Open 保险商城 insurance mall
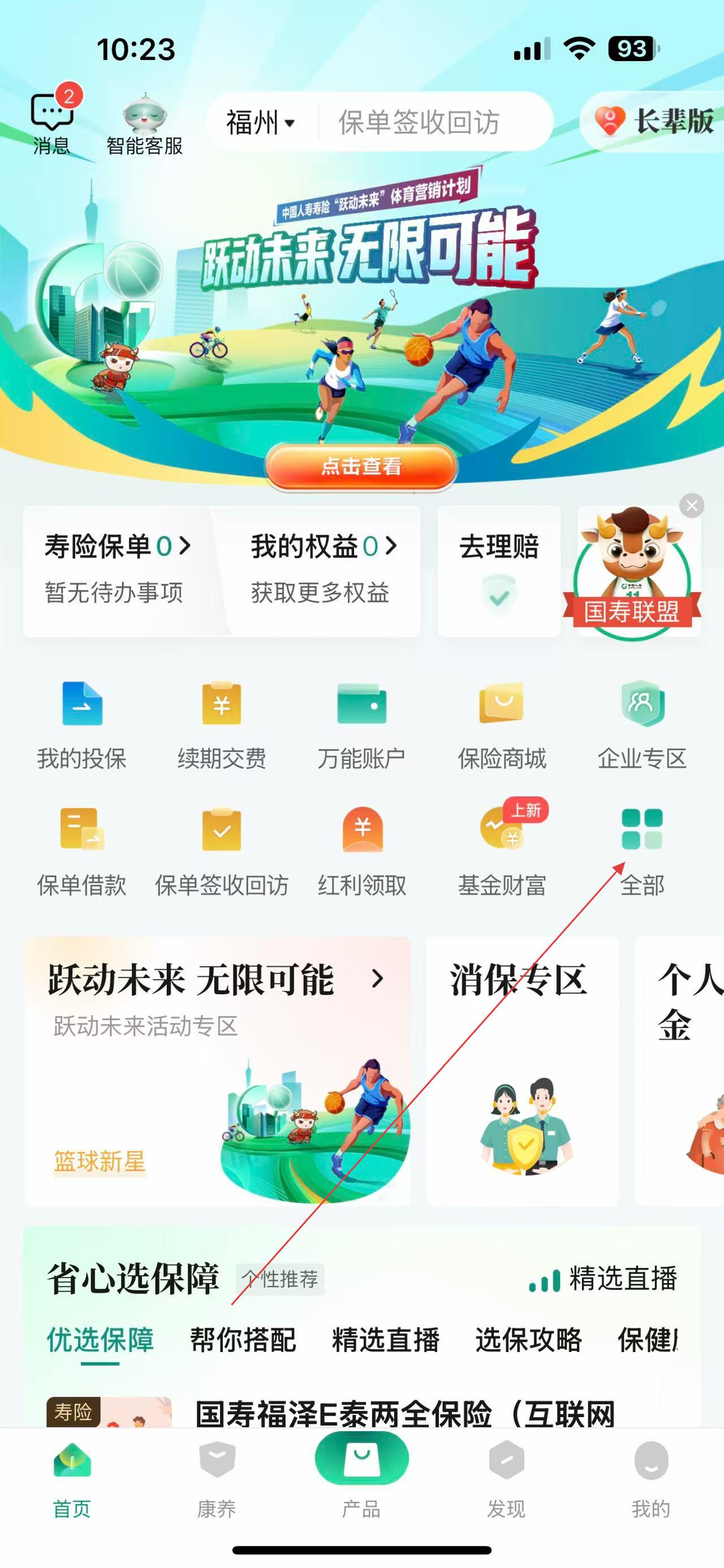Image resolution: width=724 pixels, height=1568 pixels. tap(502, 724)
